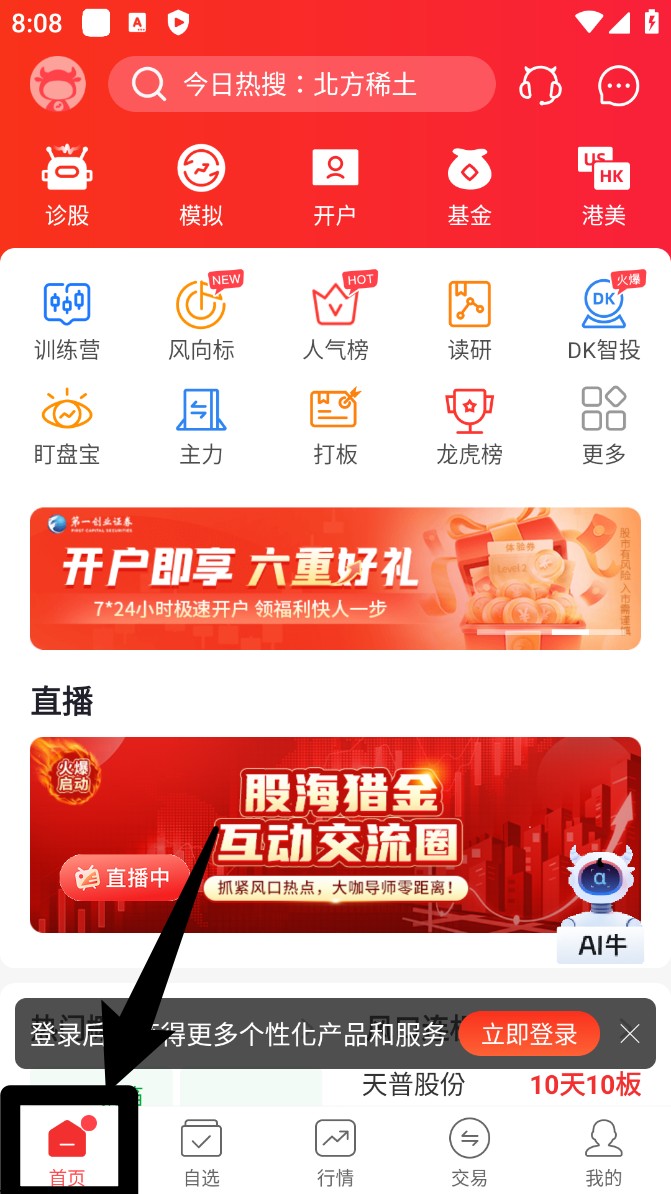Open 诊股 stock diagnosis
The width and height of the screenshot is (671, 1194).
click(67, 186)
